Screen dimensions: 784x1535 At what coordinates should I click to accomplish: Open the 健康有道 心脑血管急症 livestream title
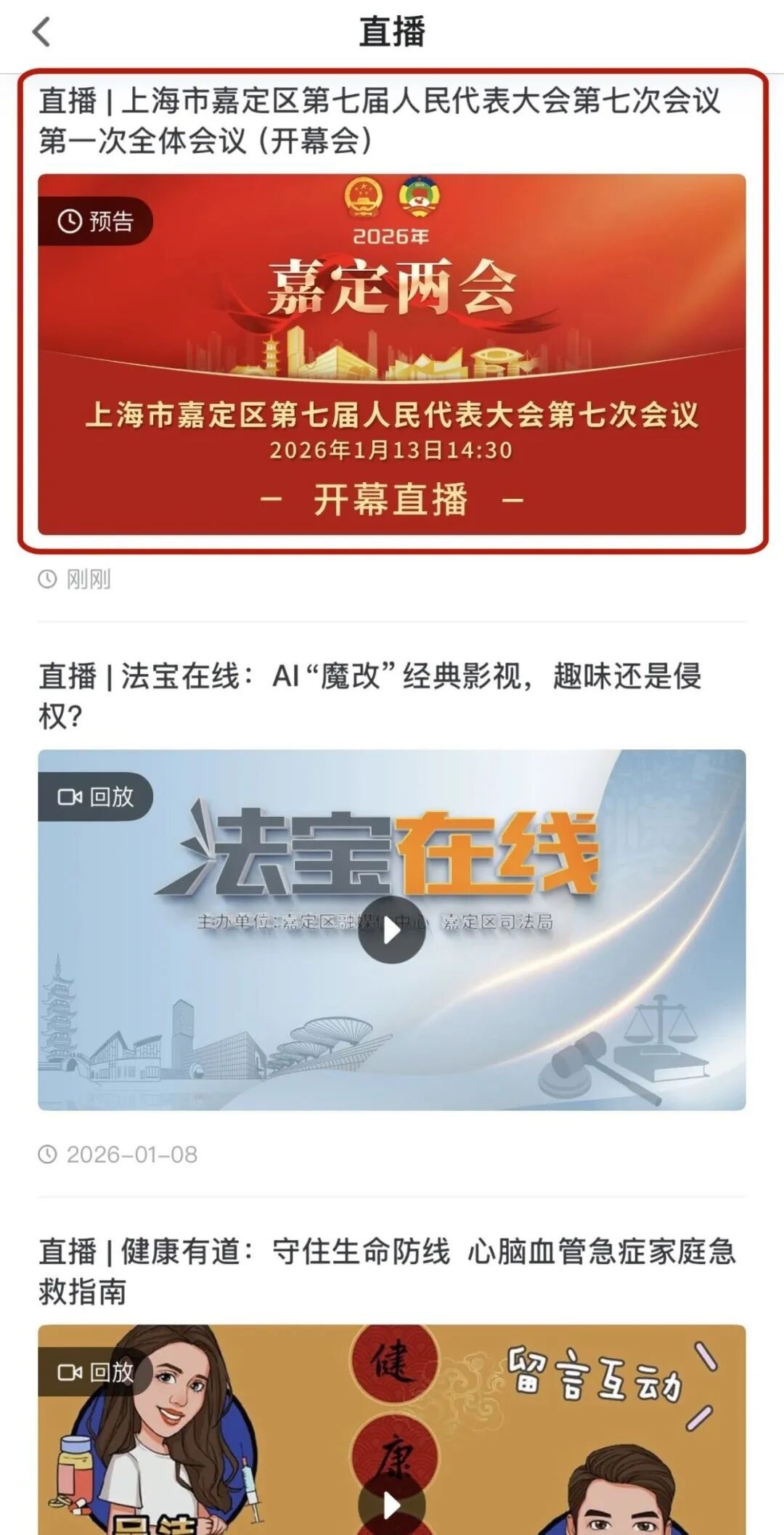pos(386,1271)
